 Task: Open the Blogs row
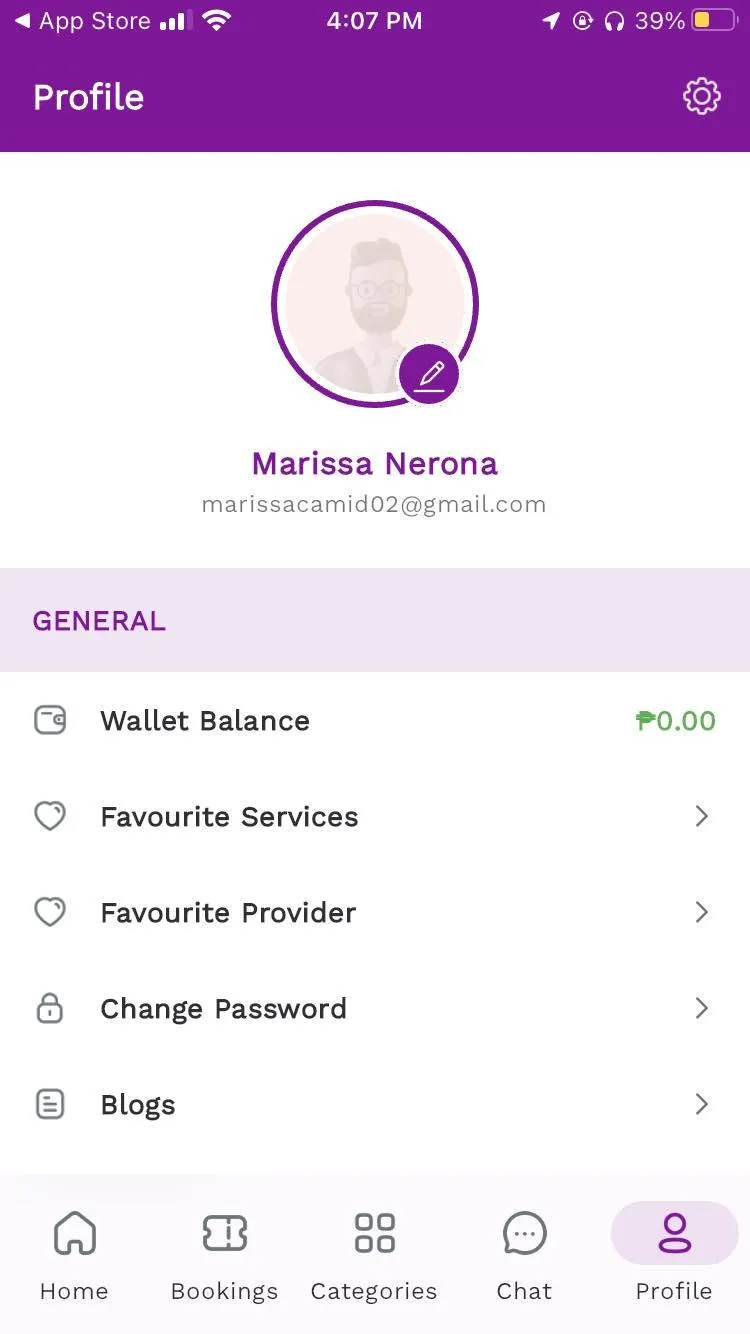coord(374,1104)
